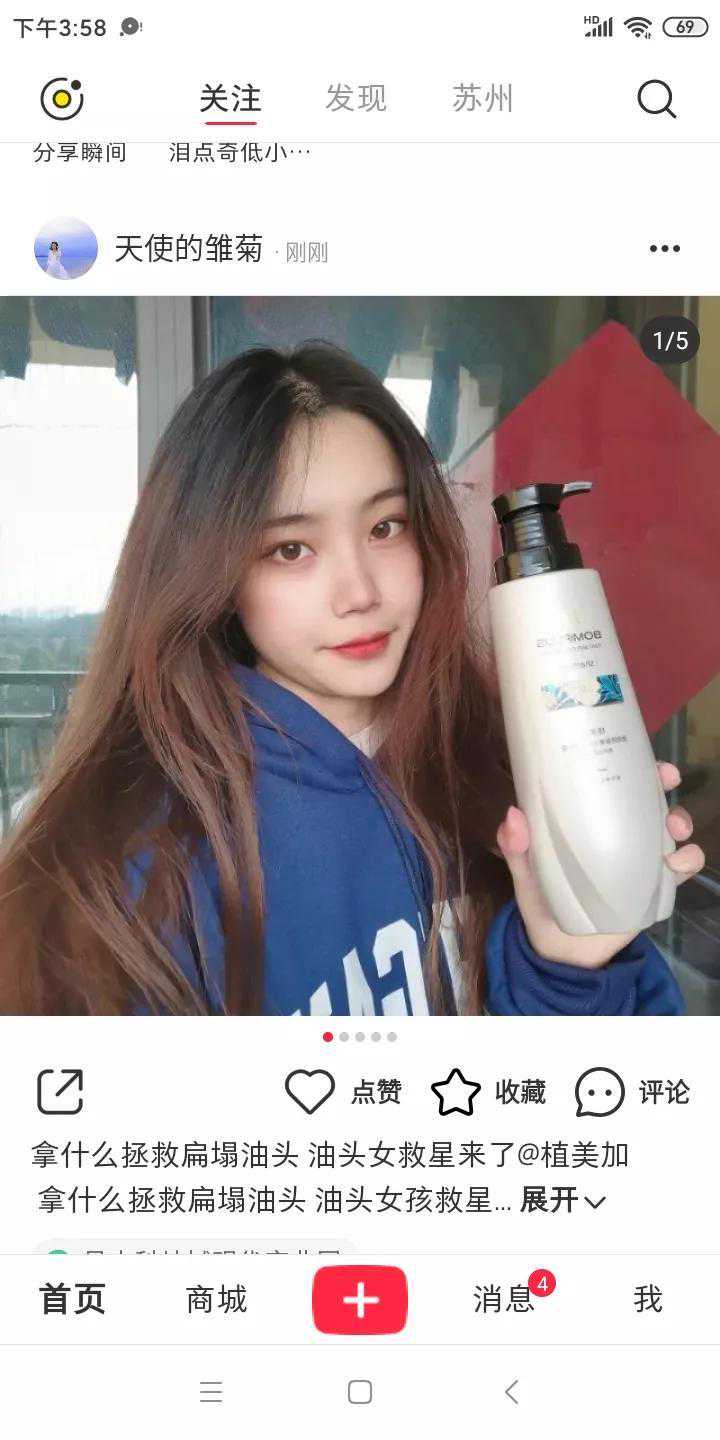
Task: Switch to the 苏州 tab
Action: 482,99
